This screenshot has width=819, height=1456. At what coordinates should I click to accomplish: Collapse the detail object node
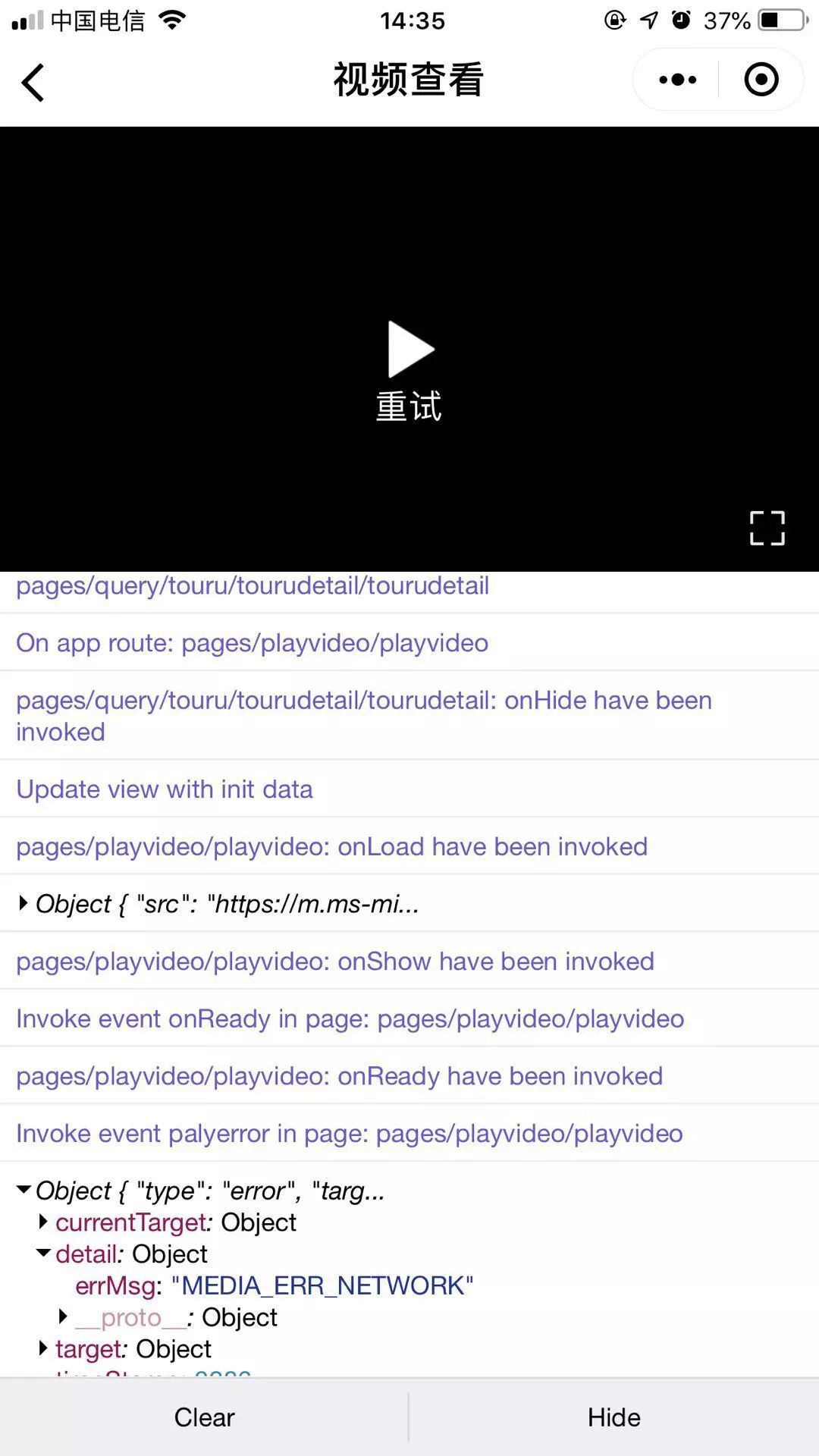[44, 1254]
